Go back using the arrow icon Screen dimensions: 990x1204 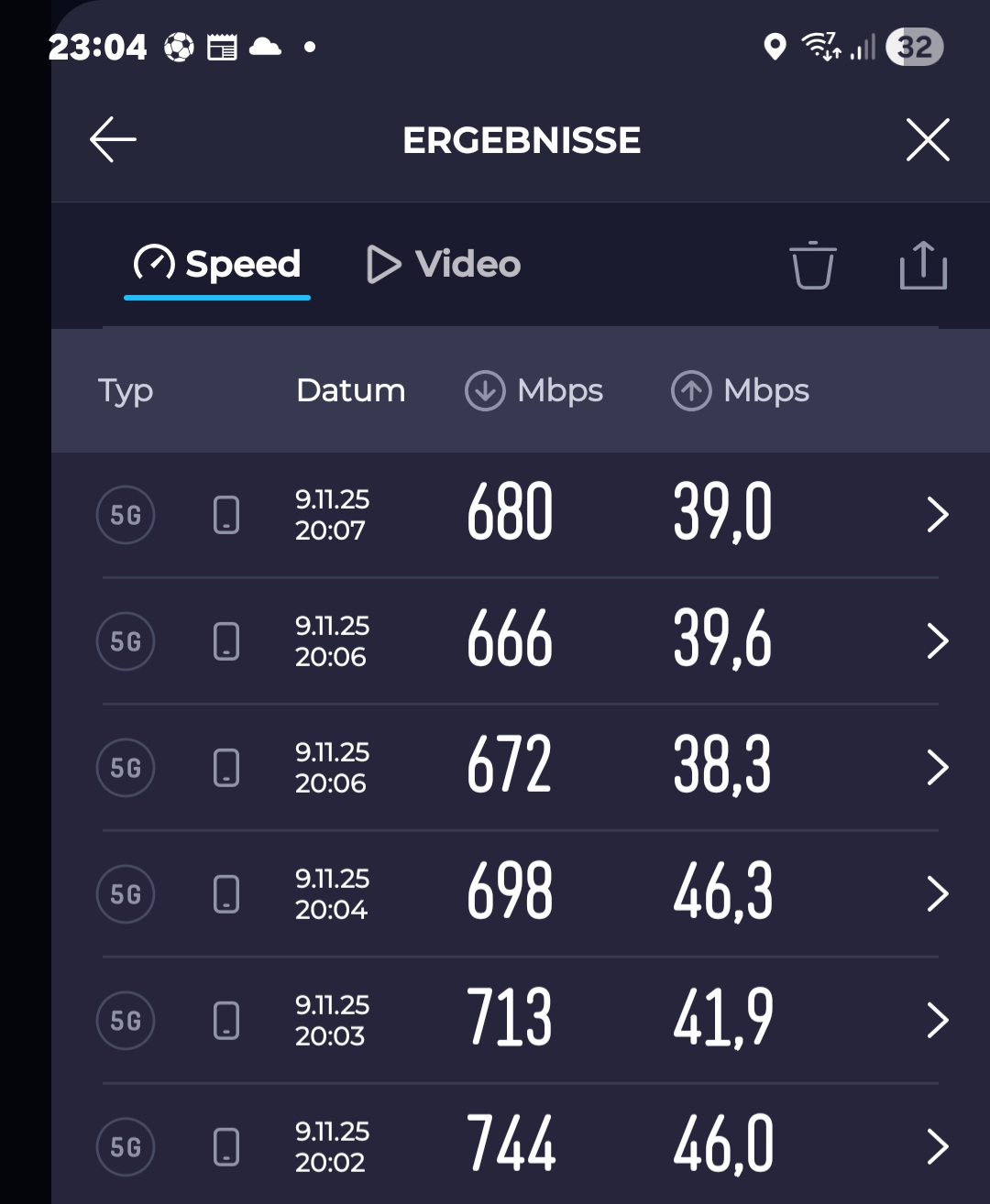click(114, 139)
